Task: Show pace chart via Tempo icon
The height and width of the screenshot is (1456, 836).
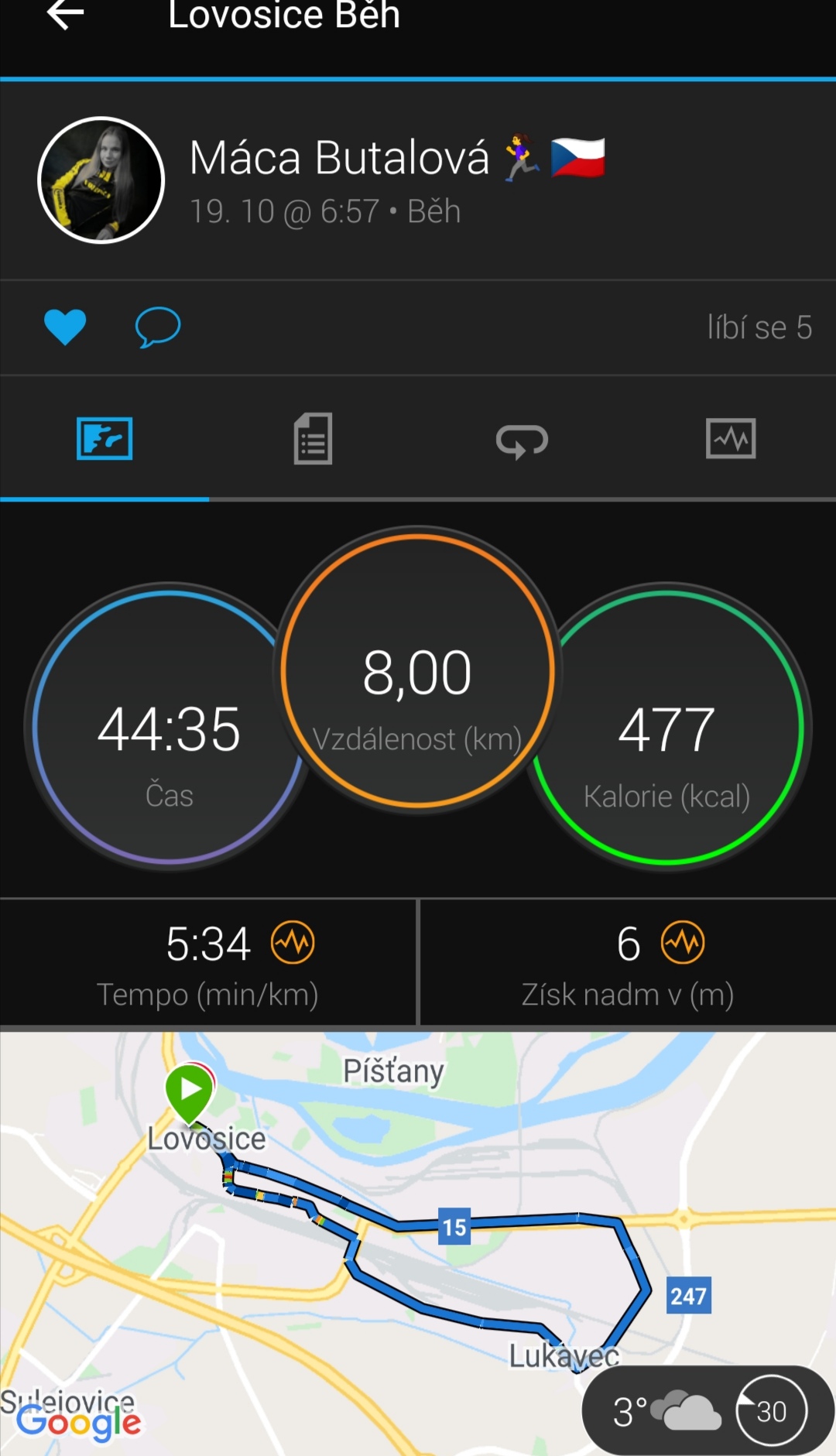Action: pyautogui.click(x=293, y=943)
